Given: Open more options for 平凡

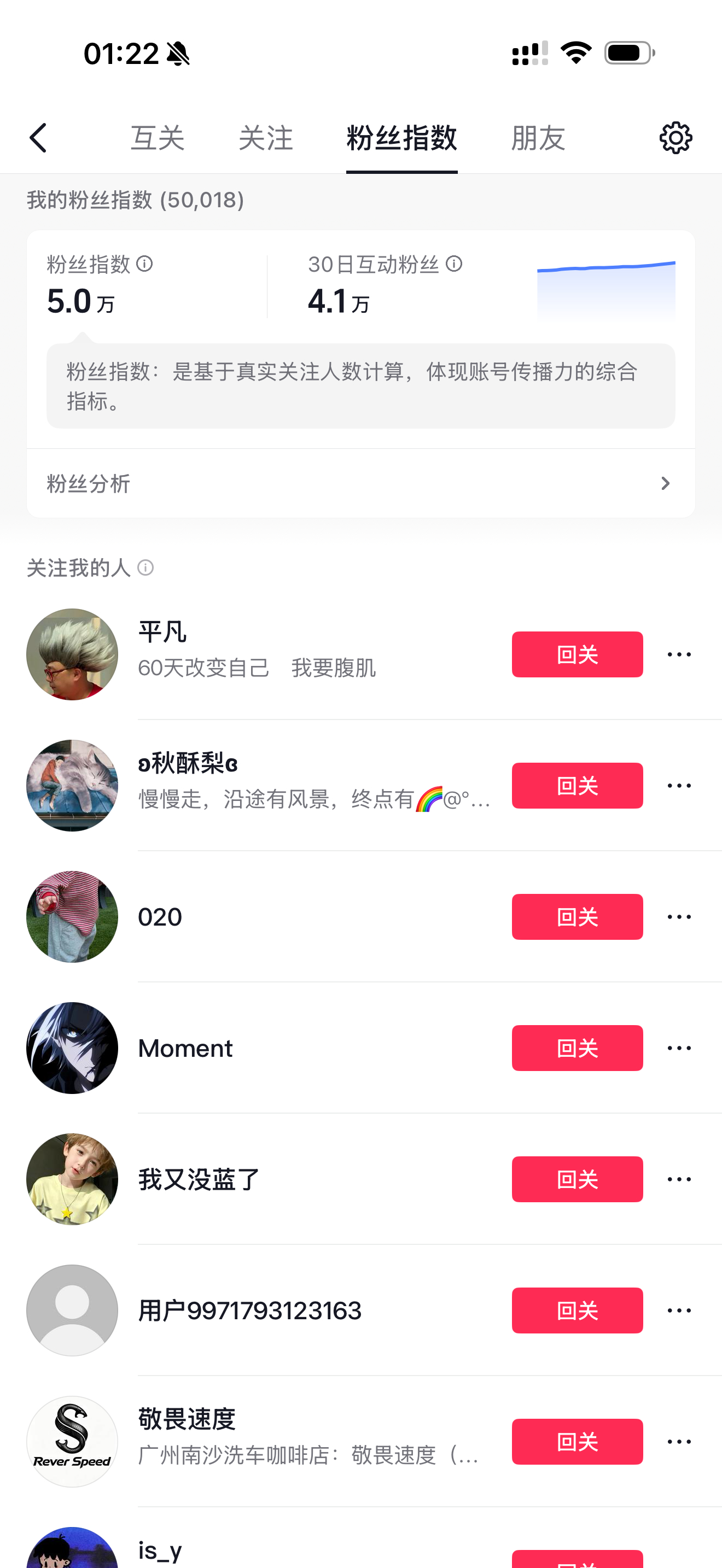Looking at the screenshot, I should click(679, 654).
